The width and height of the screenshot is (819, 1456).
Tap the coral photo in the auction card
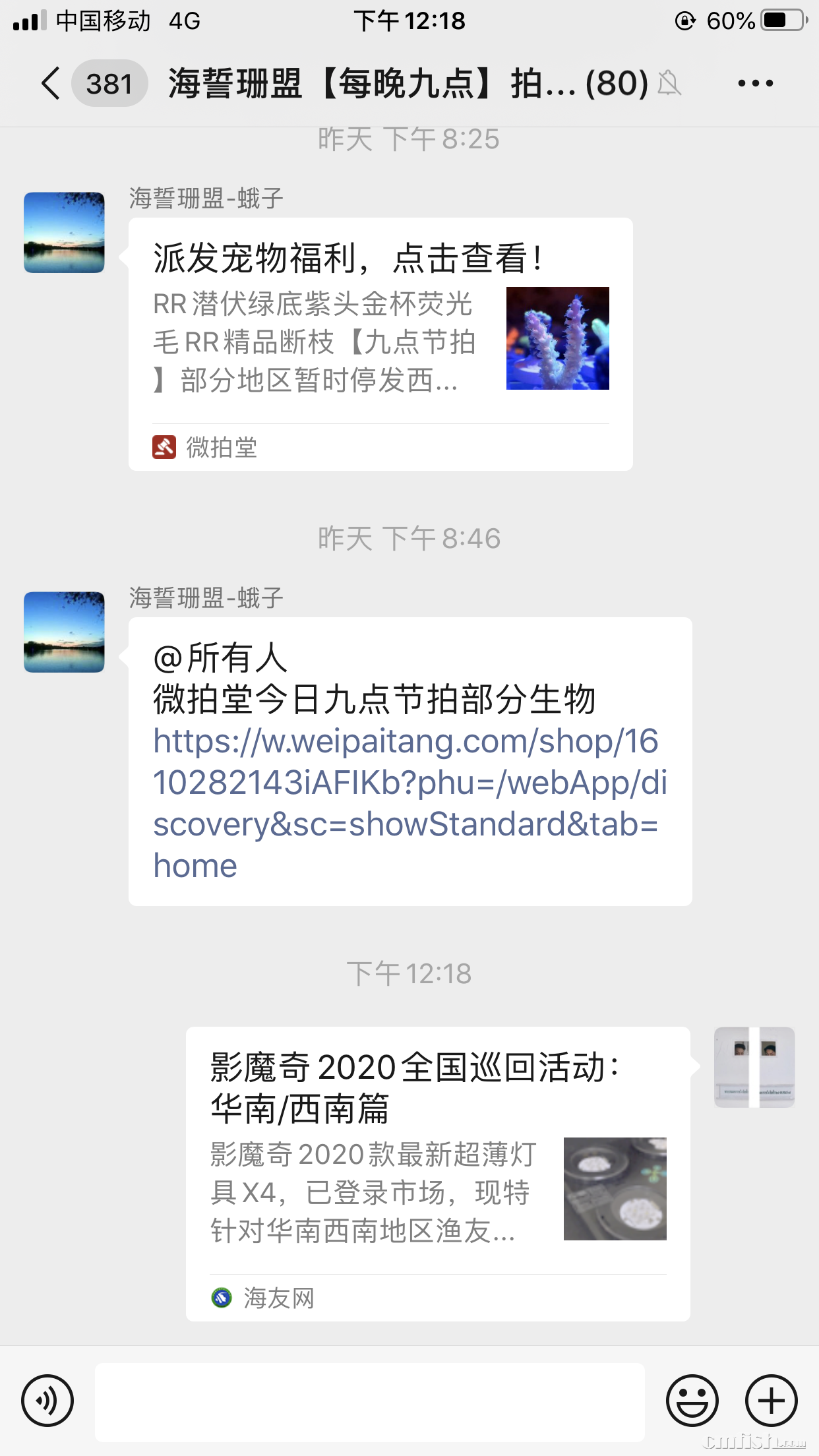(557, 339)
